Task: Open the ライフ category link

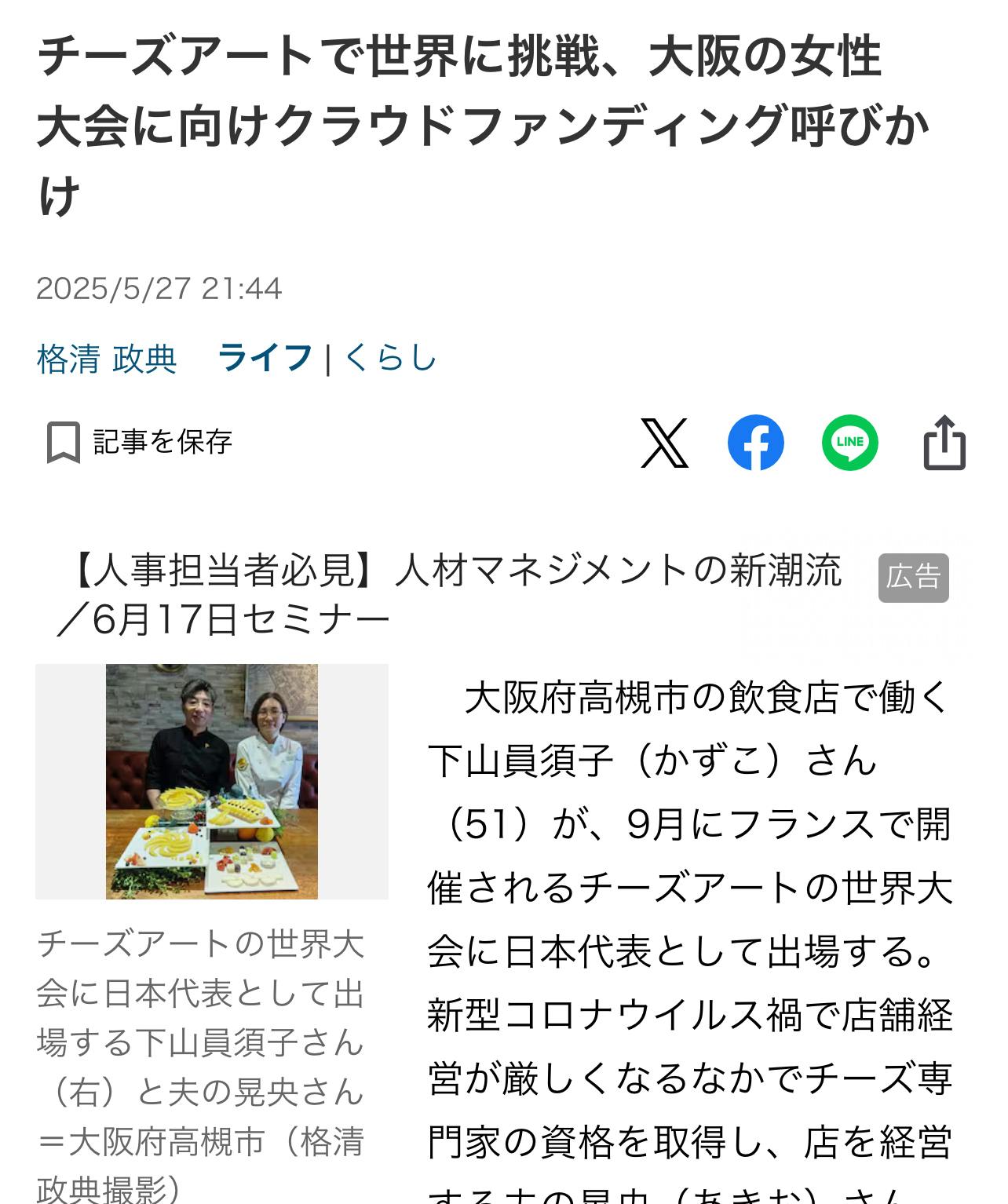Action: point(265,359)
